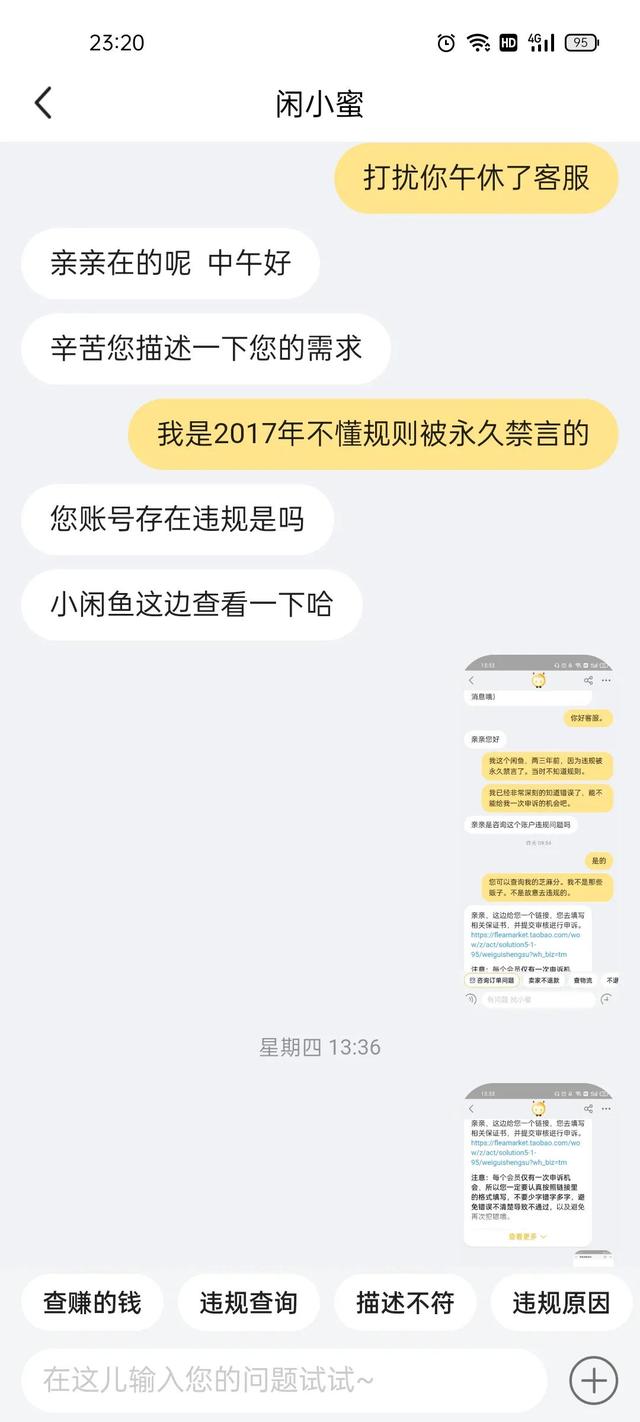Choose the 描述不符 chip
Image resolution: width=640 pixels, height=1422 pixels.
405,1302
